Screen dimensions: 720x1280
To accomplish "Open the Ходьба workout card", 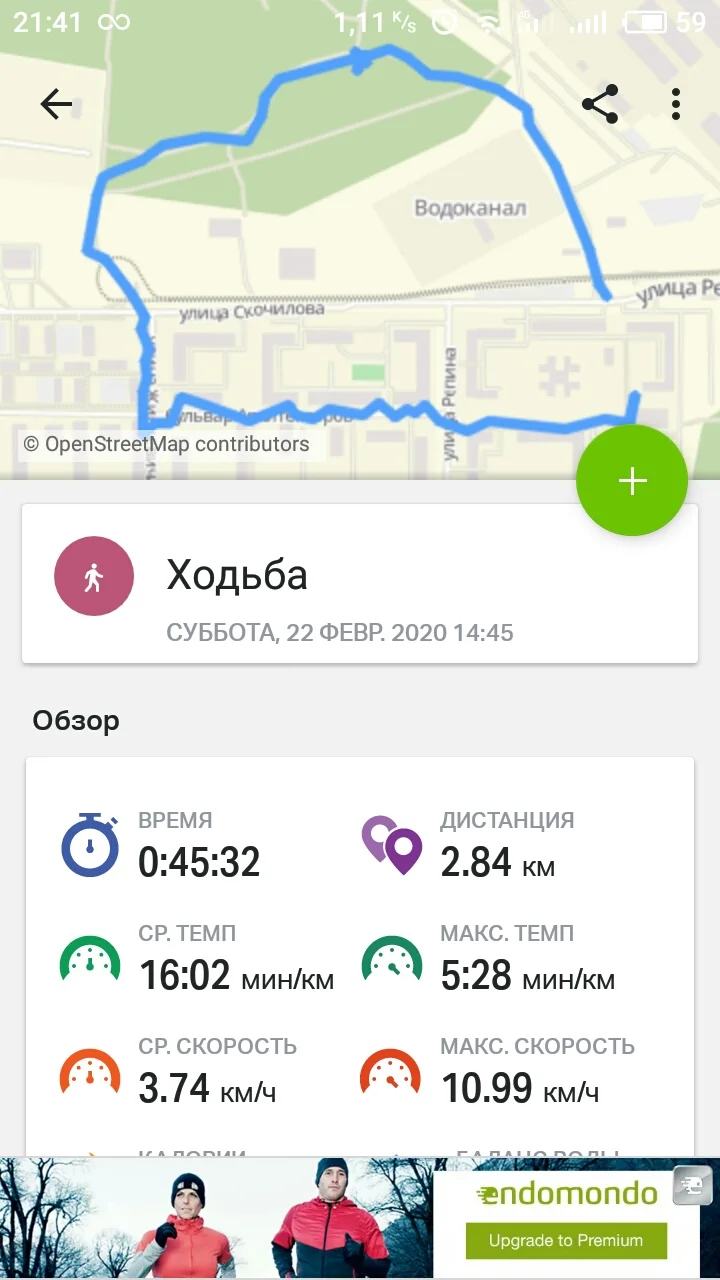I will tap(360, 583).
